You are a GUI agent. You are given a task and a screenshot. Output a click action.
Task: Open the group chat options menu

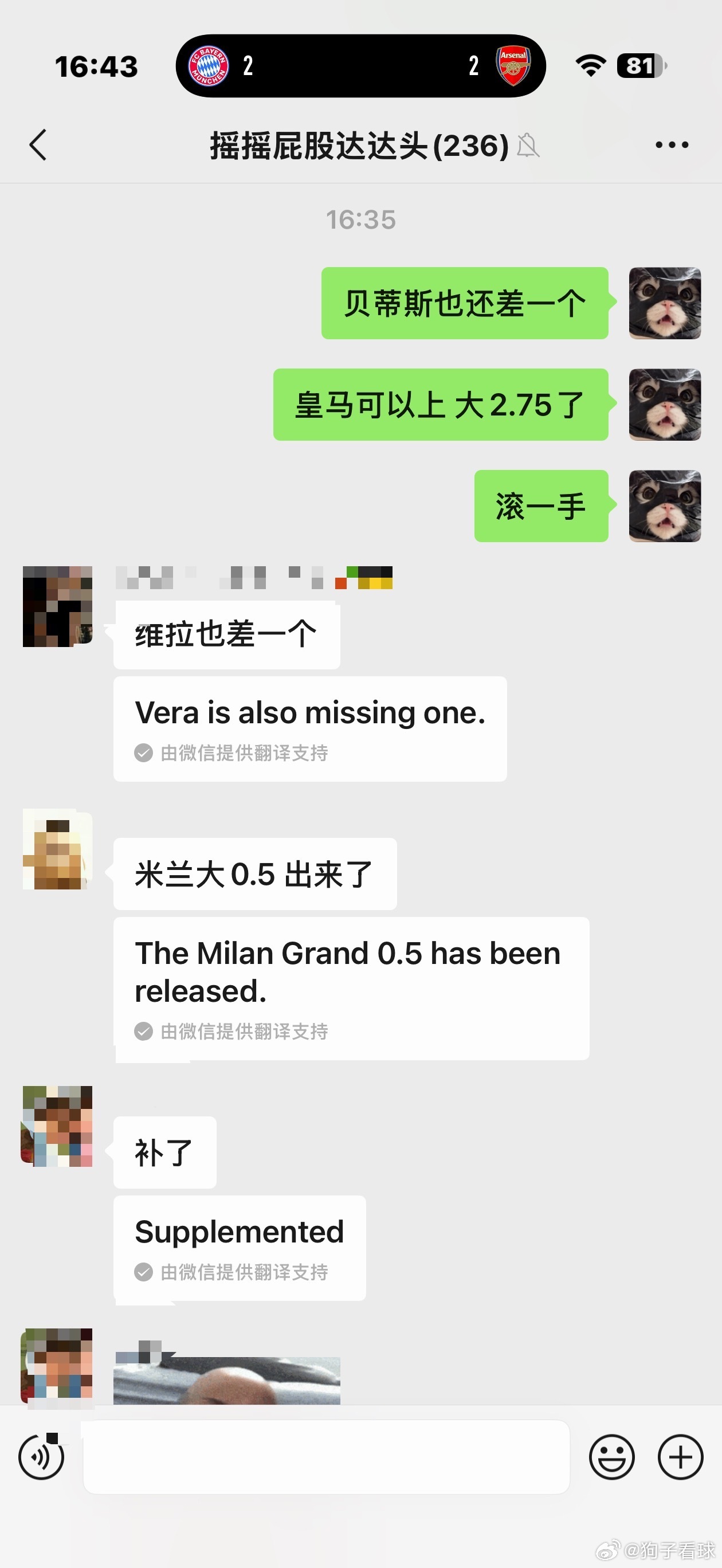point(672,145)
